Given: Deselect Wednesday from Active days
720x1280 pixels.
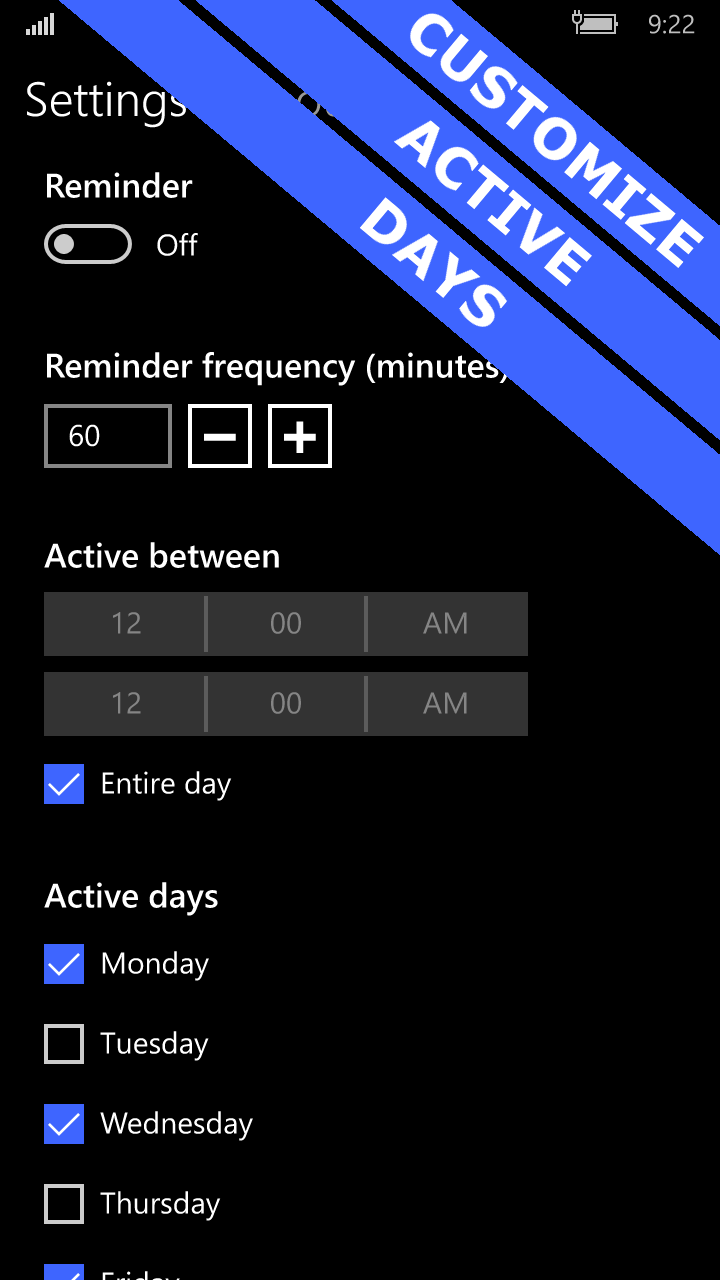Looking at the screenshot, I should click(64, 1124).
